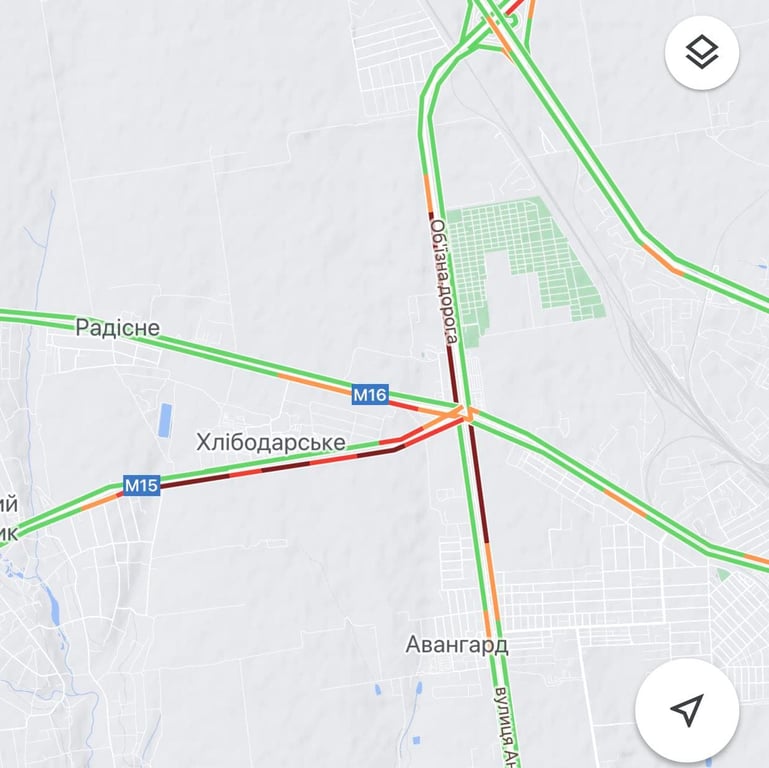Center map on my current location

coord(687,710)
